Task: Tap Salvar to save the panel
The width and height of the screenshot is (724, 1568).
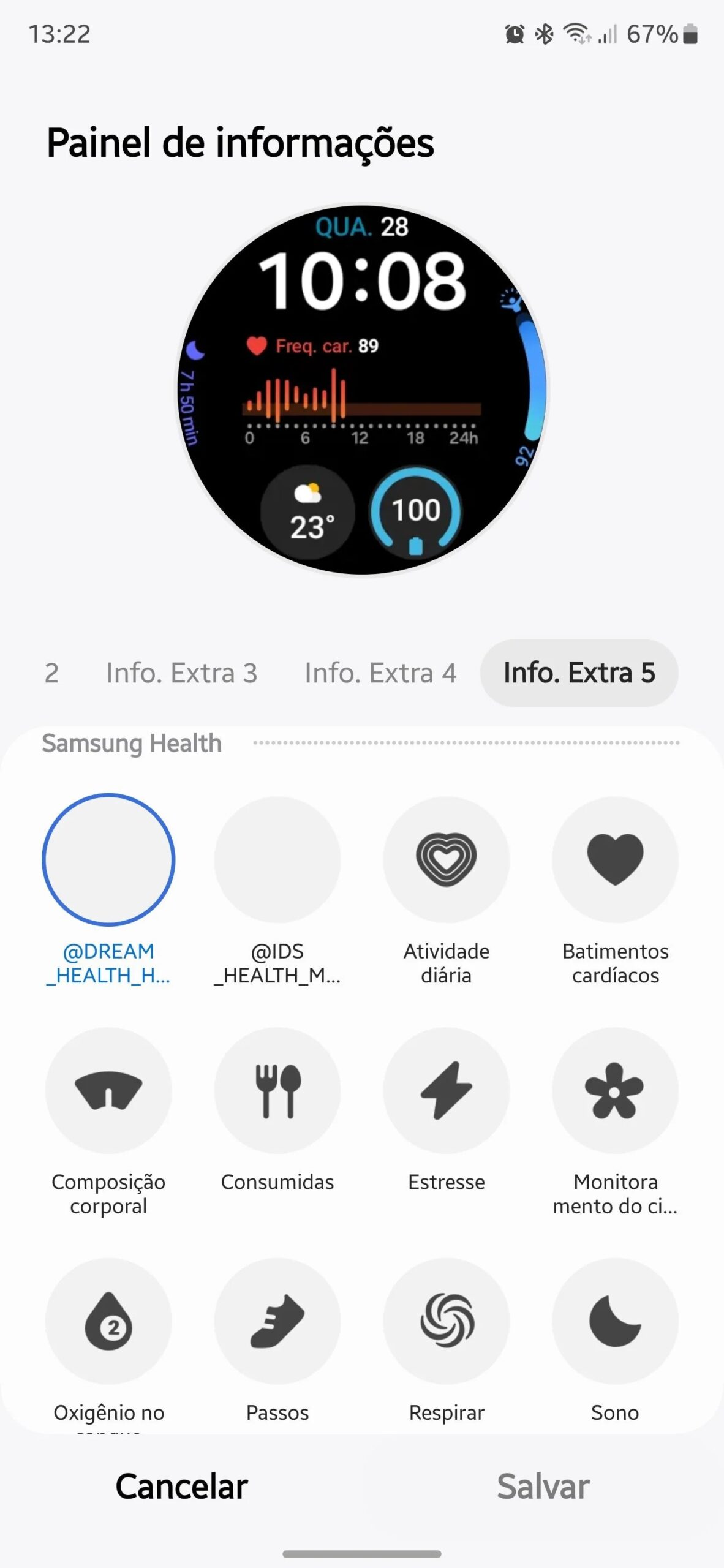Action: click(543, 1487)
